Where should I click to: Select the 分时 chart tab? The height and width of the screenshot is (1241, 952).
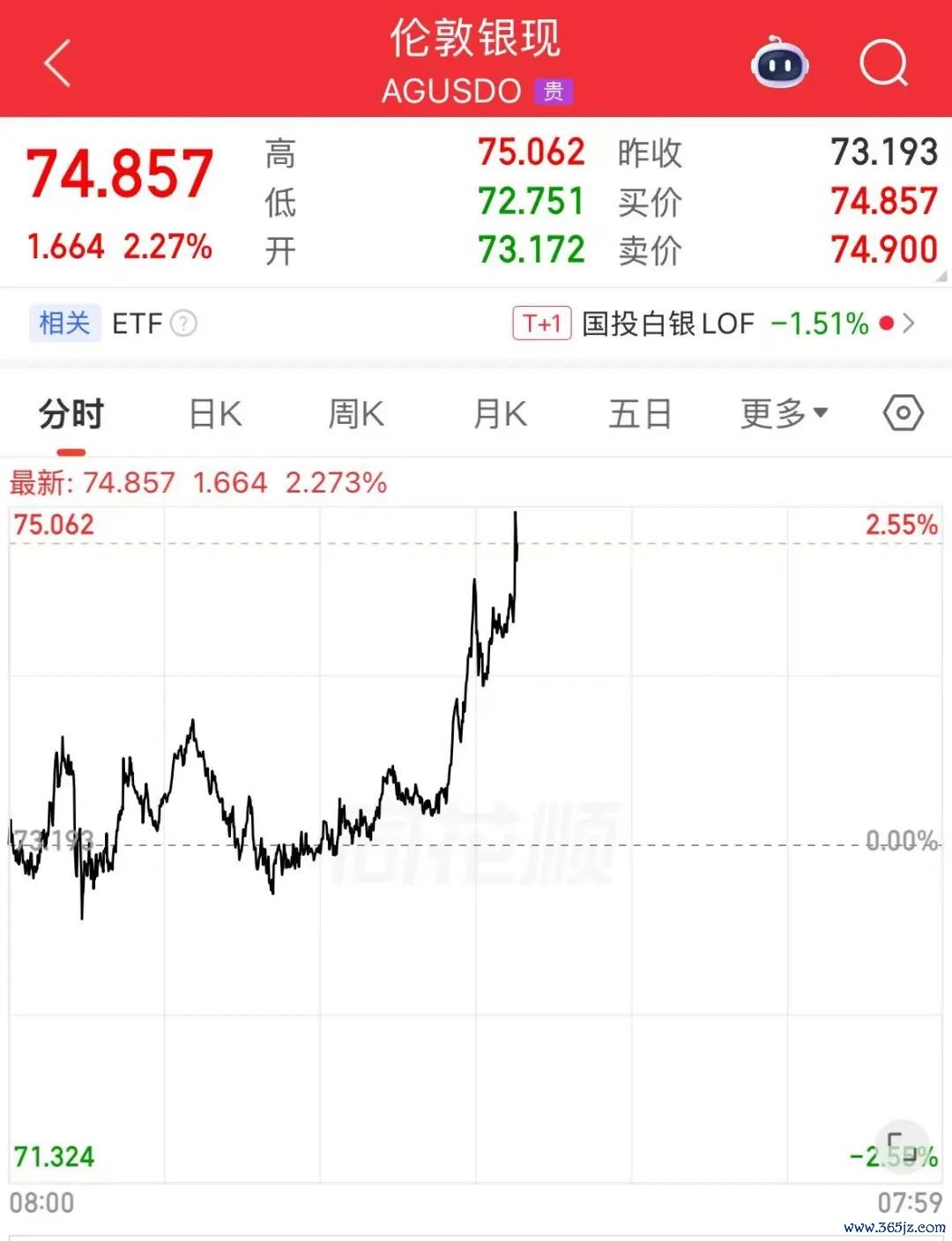(71, 413)
